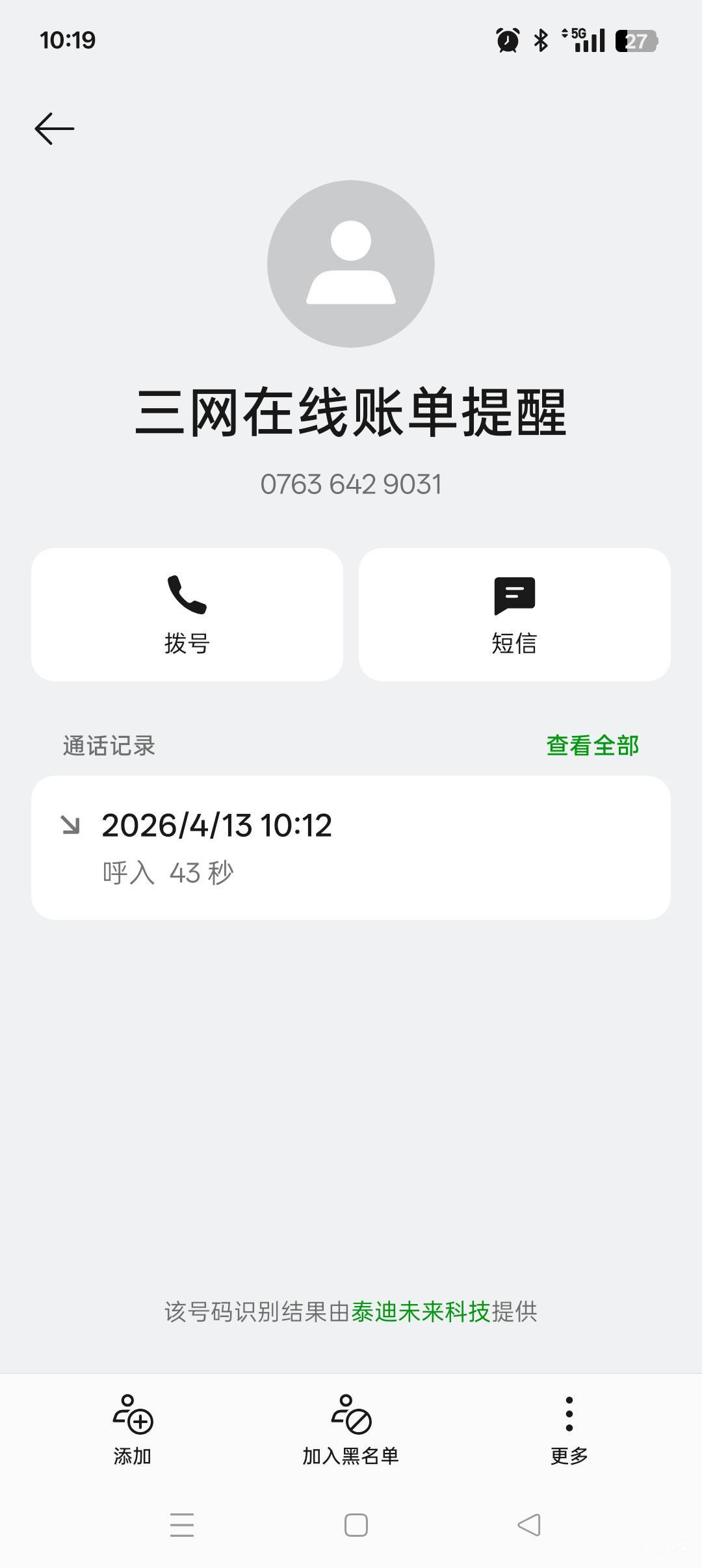
Task: Tap 拨号 to call this number
Action: (x=187, y=614)
